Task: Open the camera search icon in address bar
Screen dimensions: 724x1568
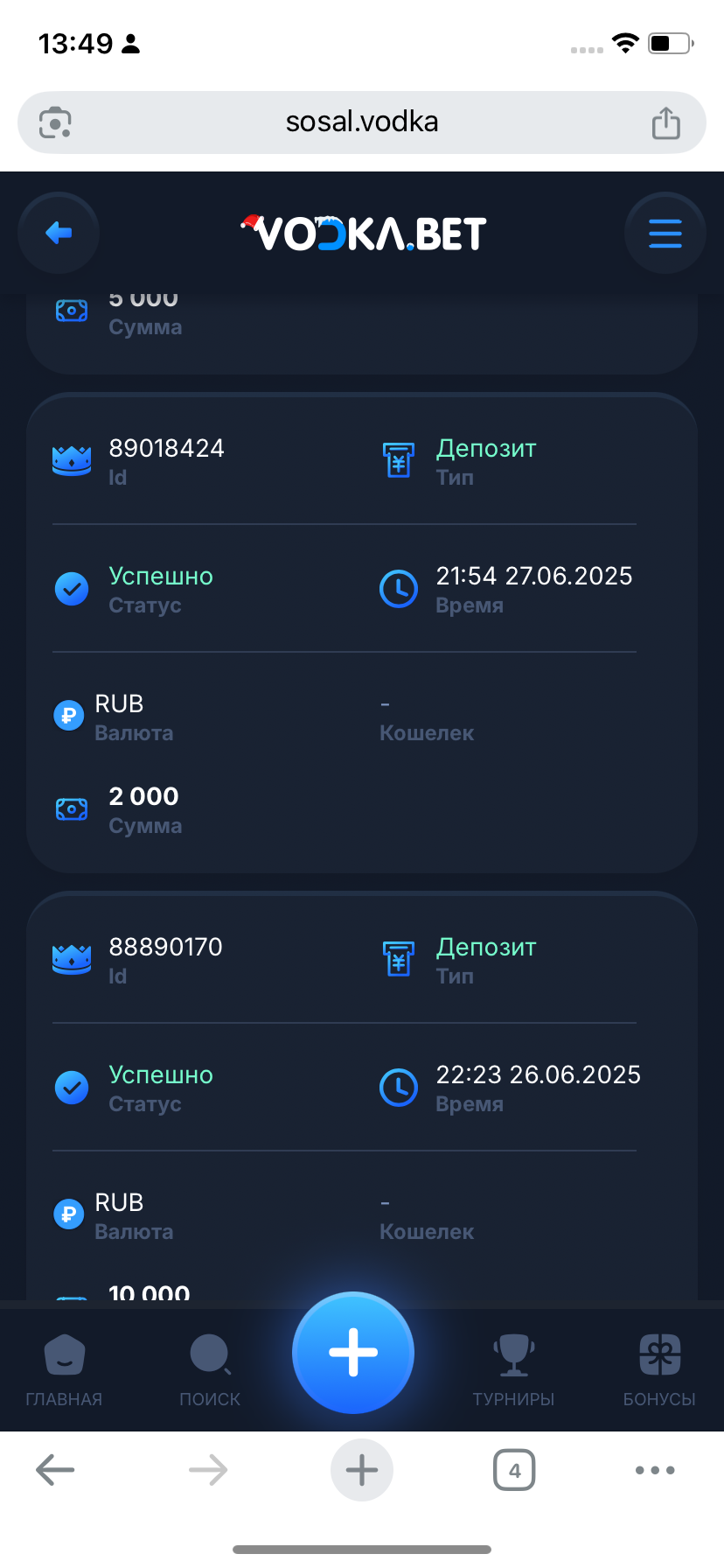Action: (x=55, y=122)
